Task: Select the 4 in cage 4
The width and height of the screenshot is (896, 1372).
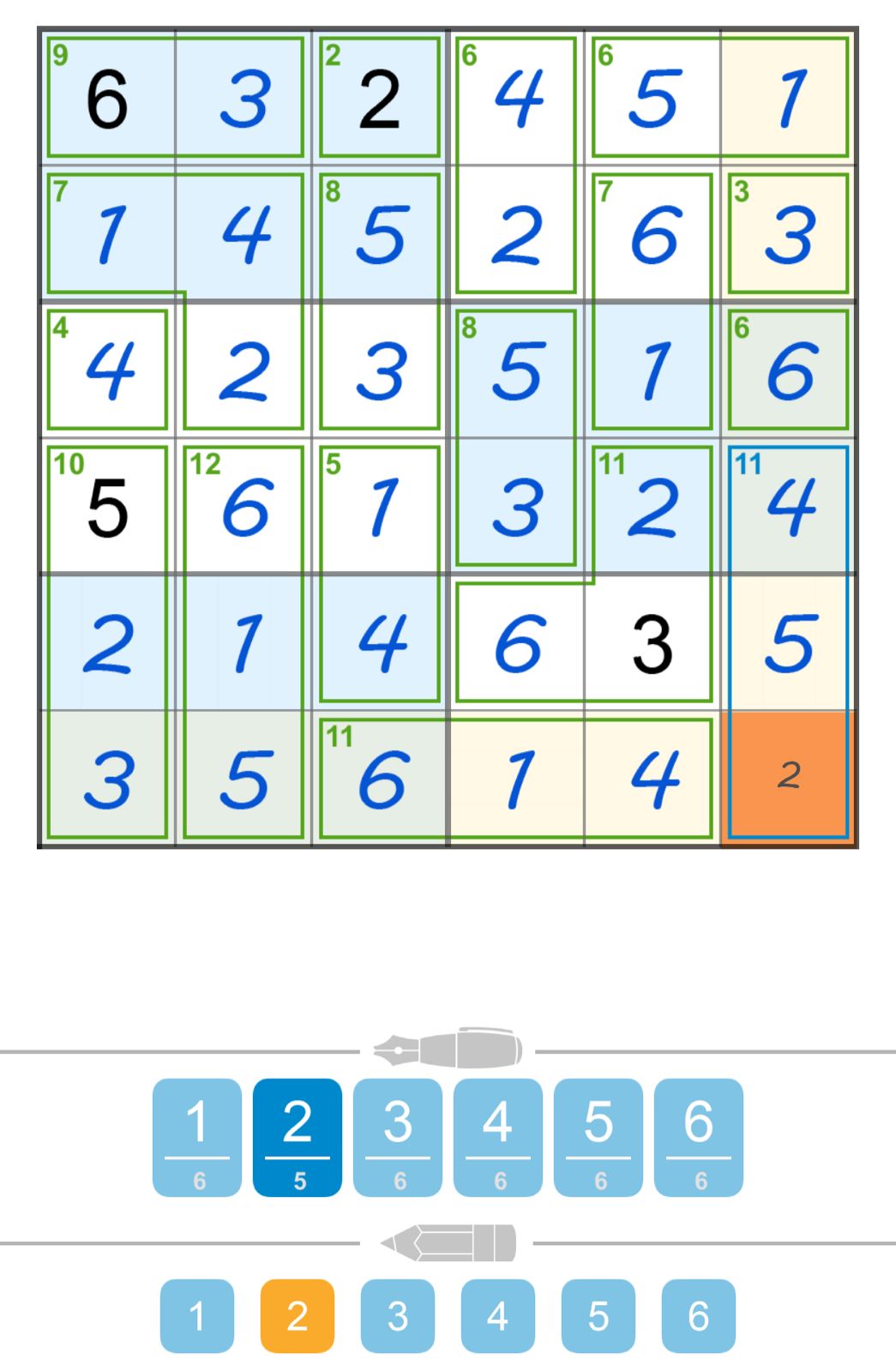Action: (108, 370)
